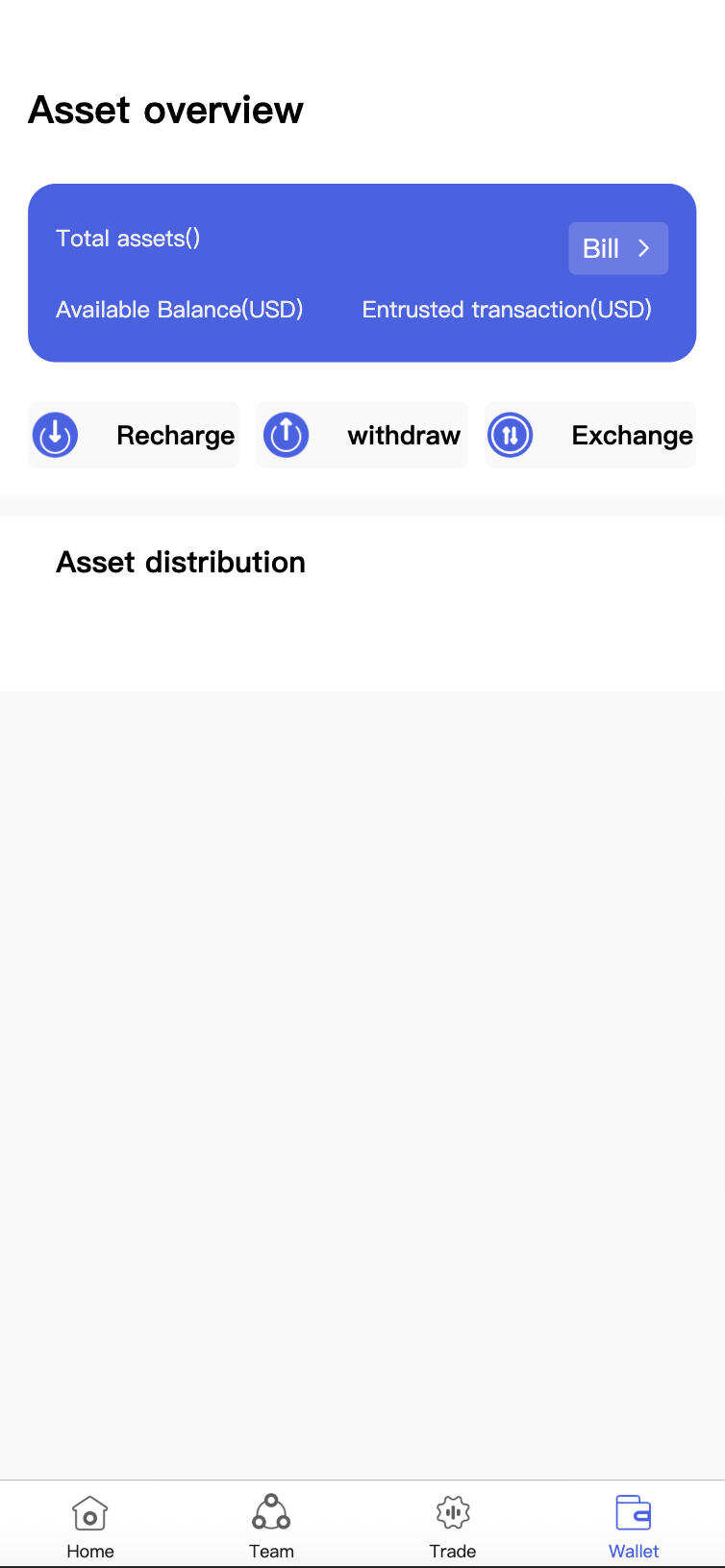The width and height of the screenshot is (725, 1568).
Task: Click Entrusted transaction(USD) label
Action: (x=507, y=310)
